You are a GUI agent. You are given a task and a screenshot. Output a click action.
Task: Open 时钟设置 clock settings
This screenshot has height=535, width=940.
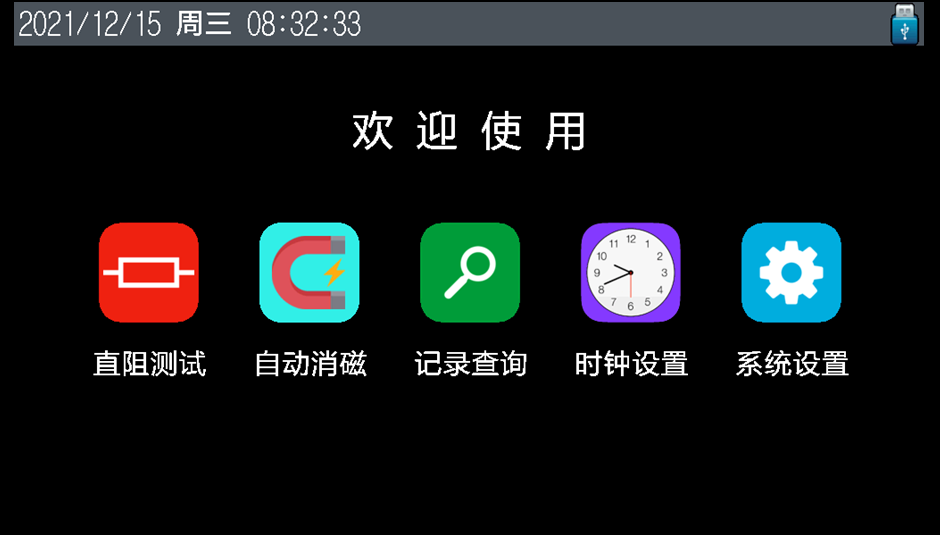tap(630, 272)
